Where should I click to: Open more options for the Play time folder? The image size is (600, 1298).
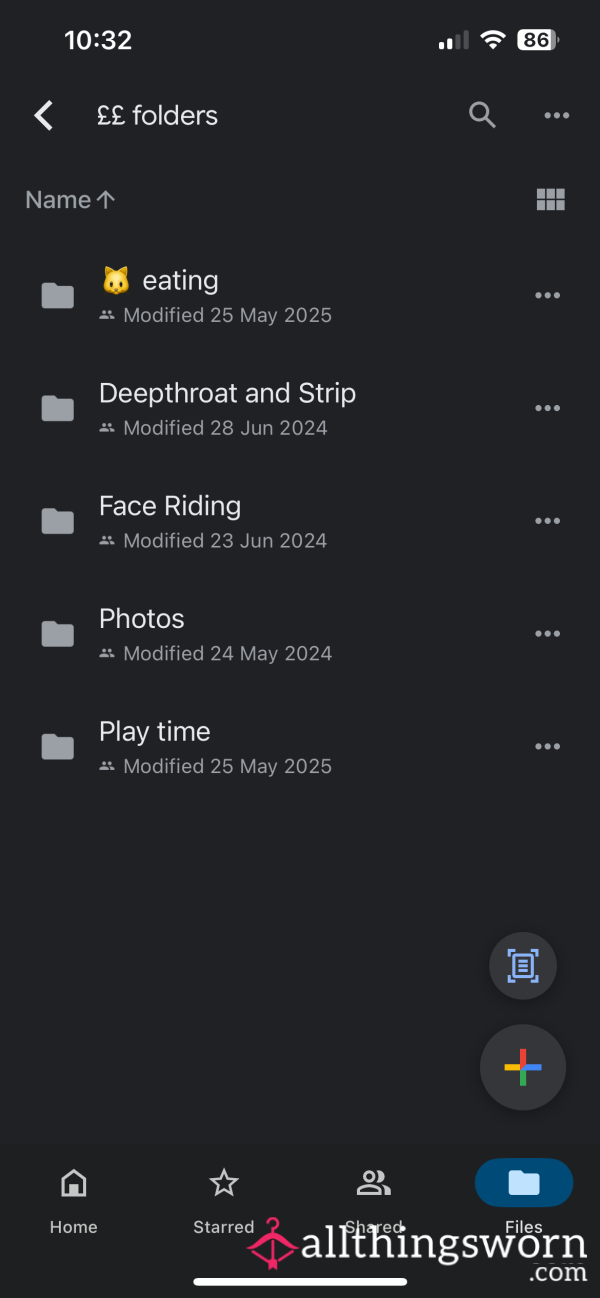(547, 747)
